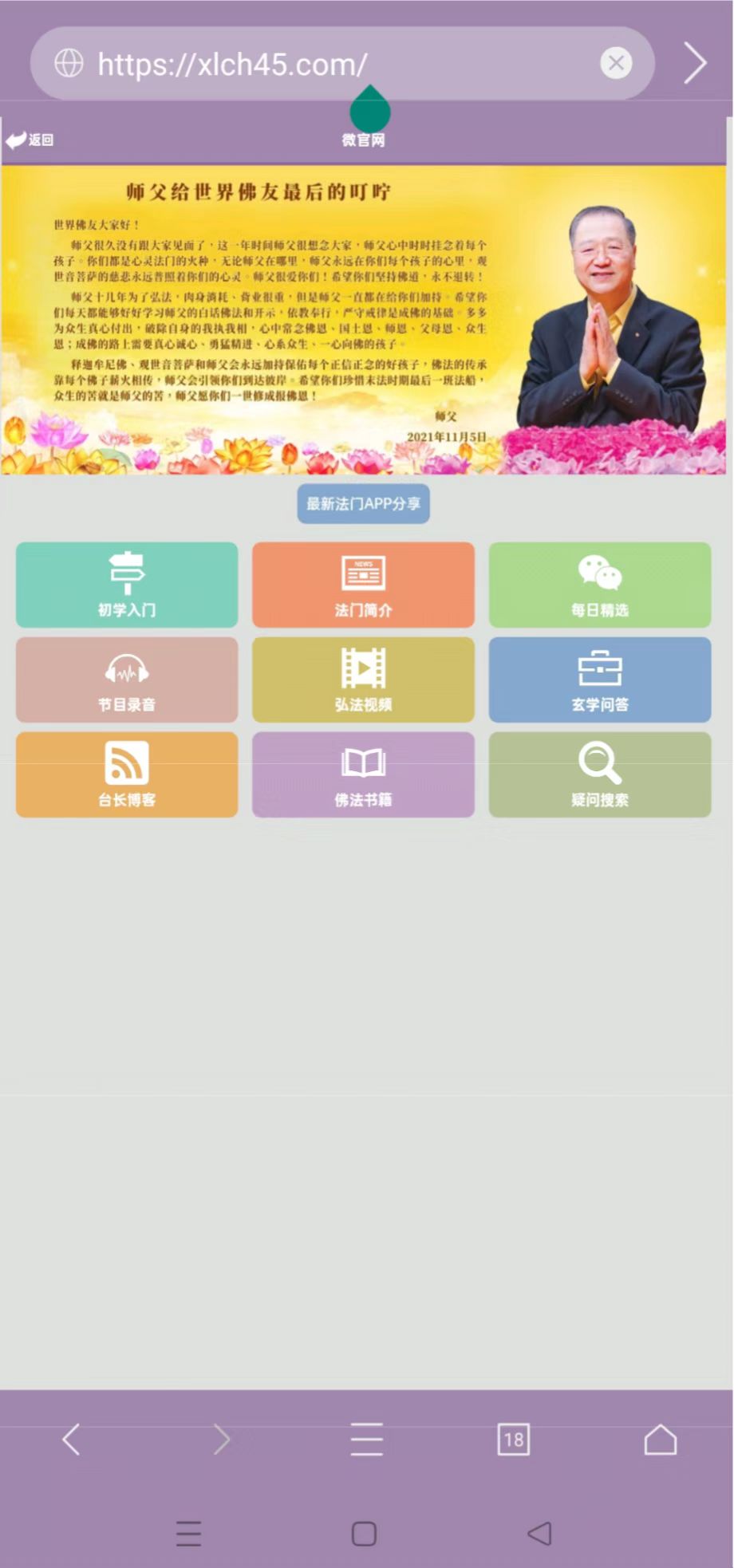
Task: Open the 玄学问答 tile
Action: (599, 680)
